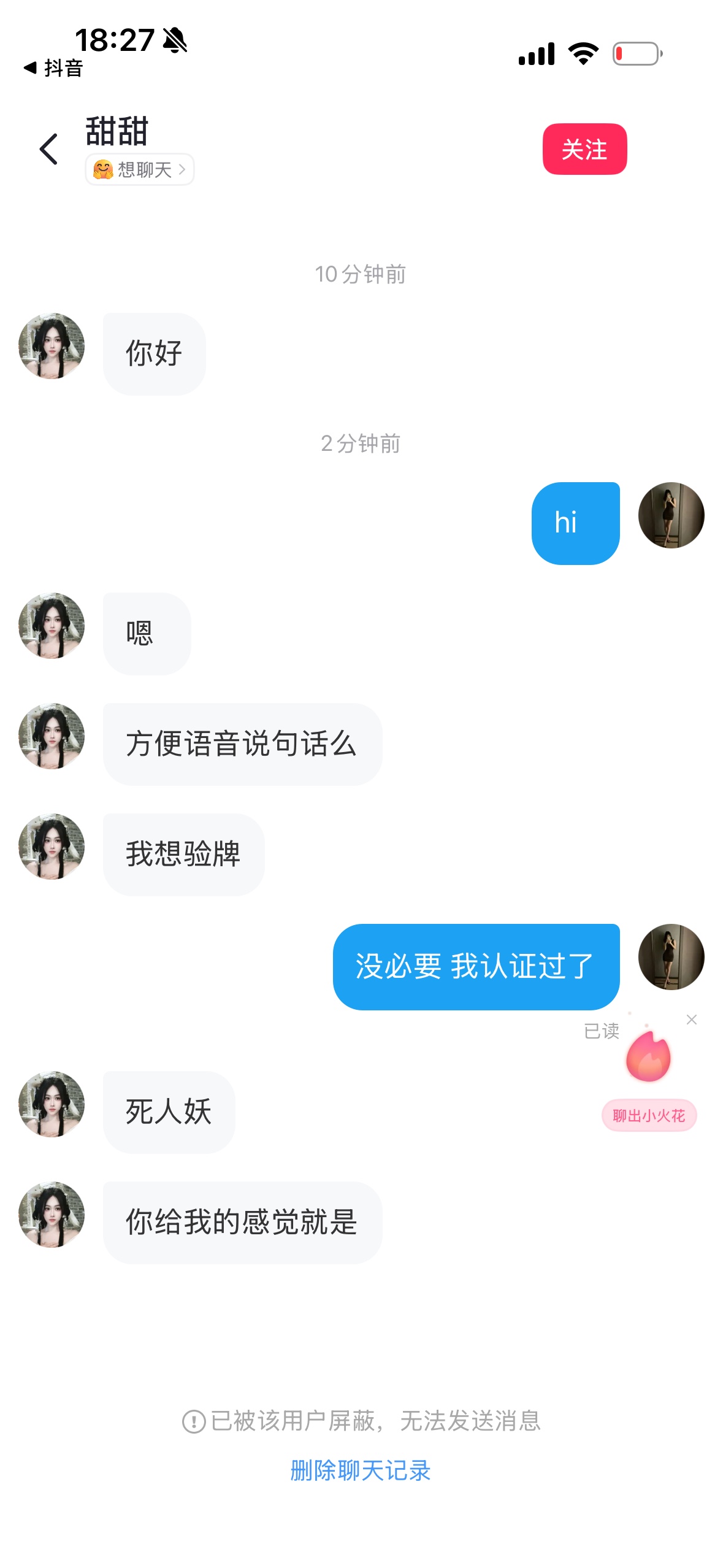The height and width of the screenshot is (1568, 723).
Task: Open the 聊出小火花 badge
Action: pos(649,1115)
